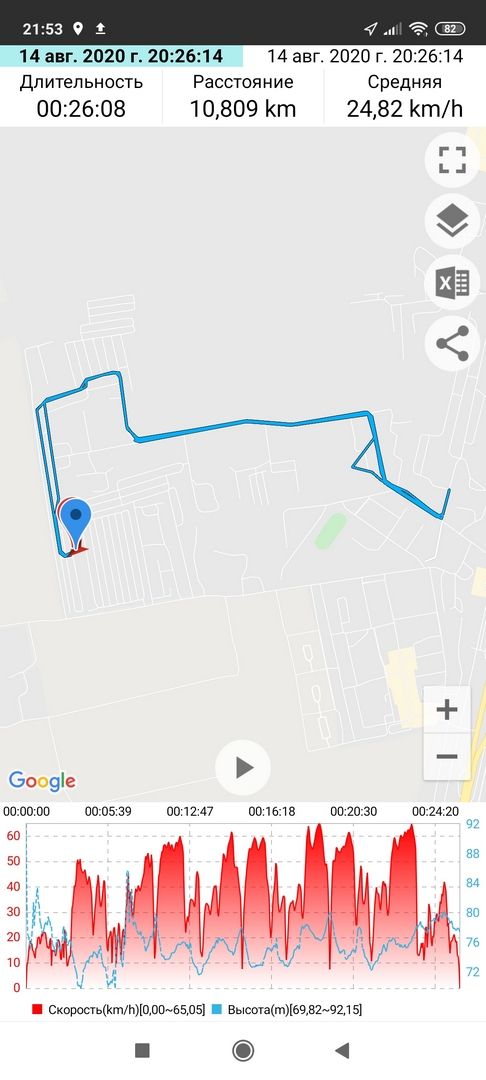Zoom out on the map
This screenshot has width=486, height=1080.
(x=447, y=756)
